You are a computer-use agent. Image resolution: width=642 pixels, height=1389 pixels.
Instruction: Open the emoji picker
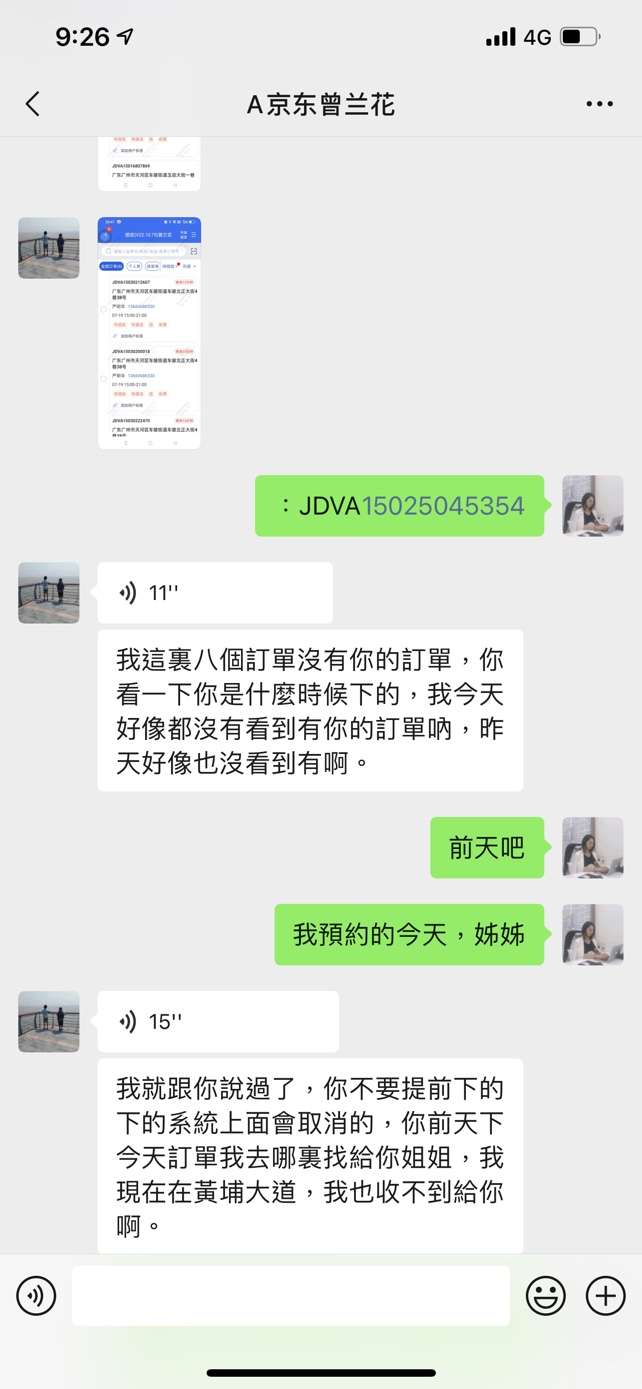[x=545, y=1296]
